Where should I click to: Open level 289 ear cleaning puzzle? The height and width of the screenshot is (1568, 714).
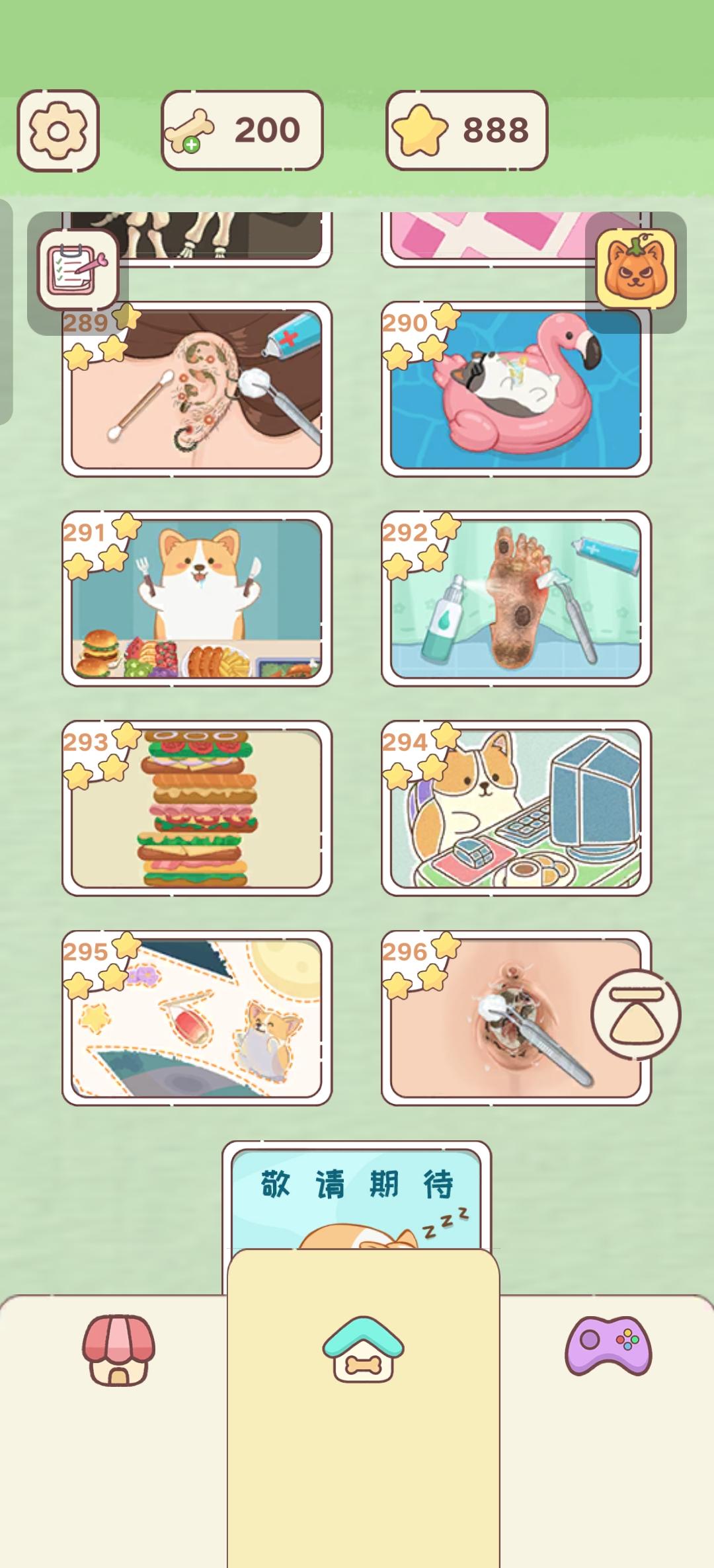[x=195, y=390]
